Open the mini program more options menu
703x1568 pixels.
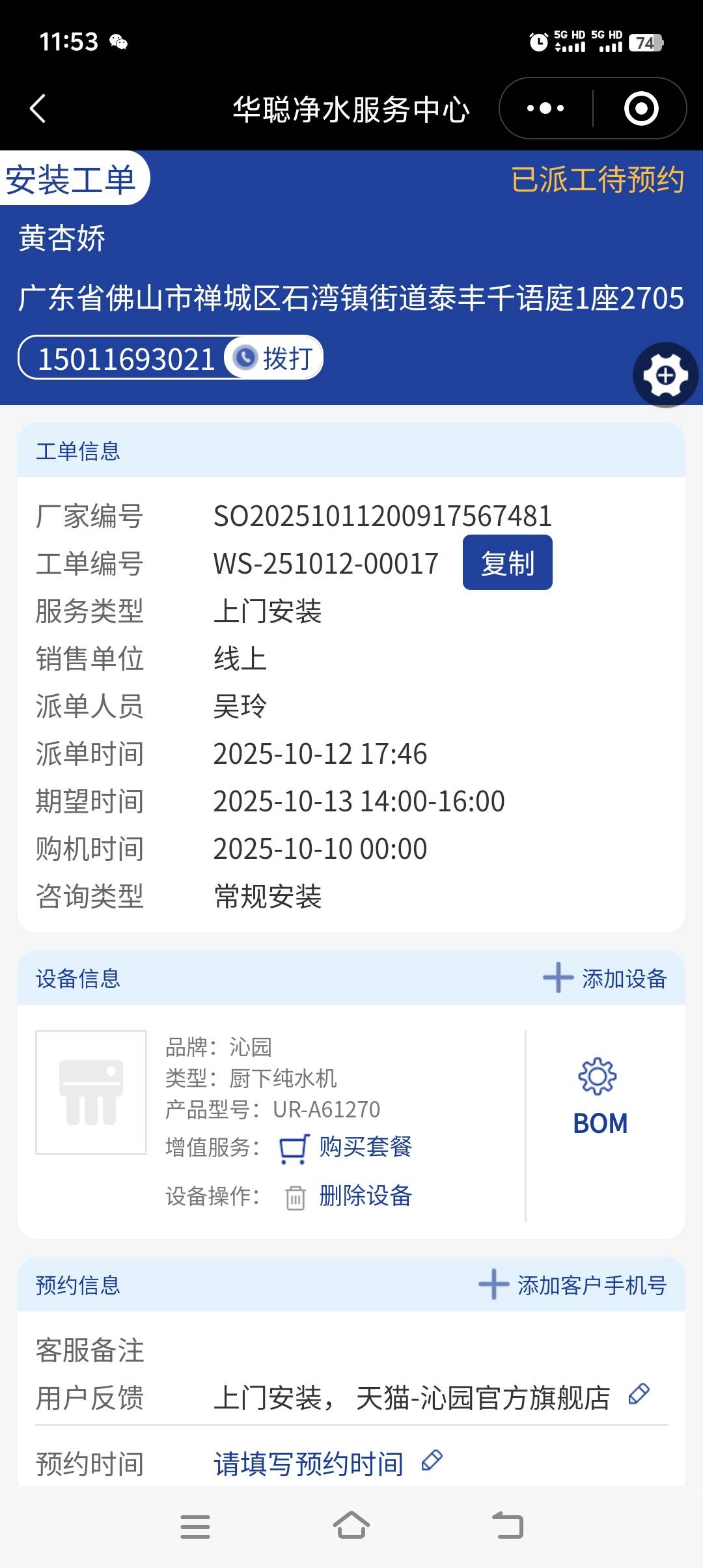click(x=545, y=109)
